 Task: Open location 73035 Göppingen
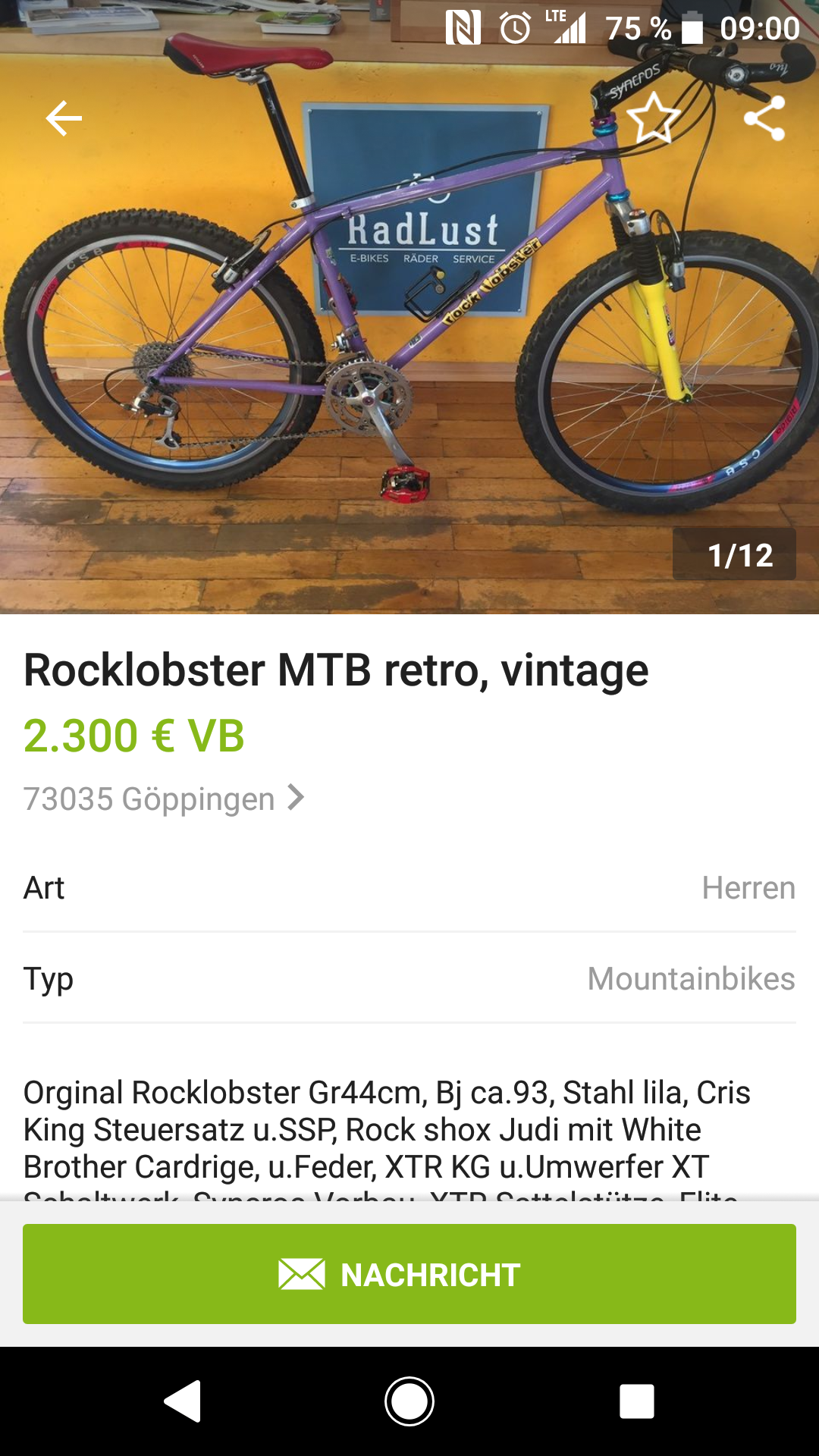click(164, 799)
